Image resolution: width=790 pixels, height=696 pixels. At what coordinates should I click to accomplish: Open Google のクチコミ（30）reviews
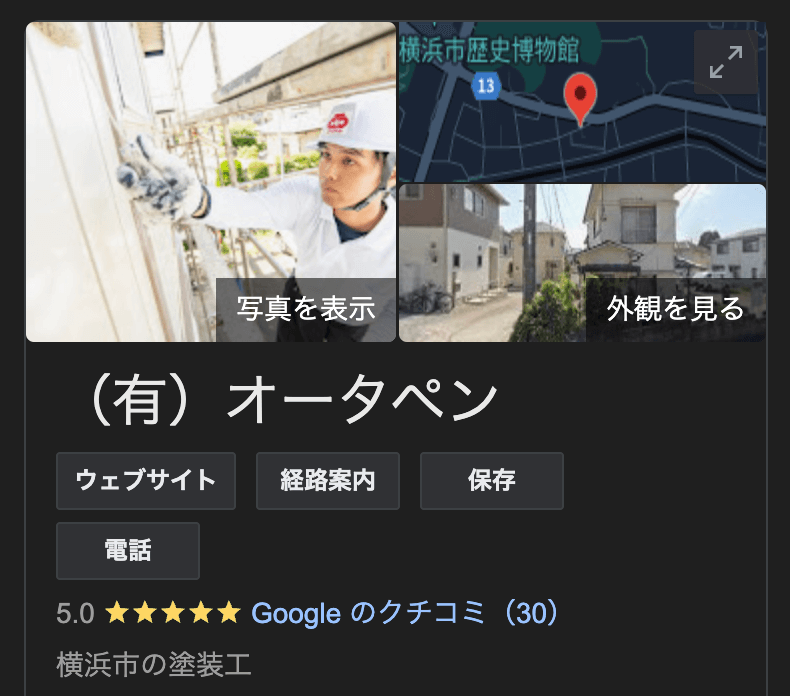405,613
